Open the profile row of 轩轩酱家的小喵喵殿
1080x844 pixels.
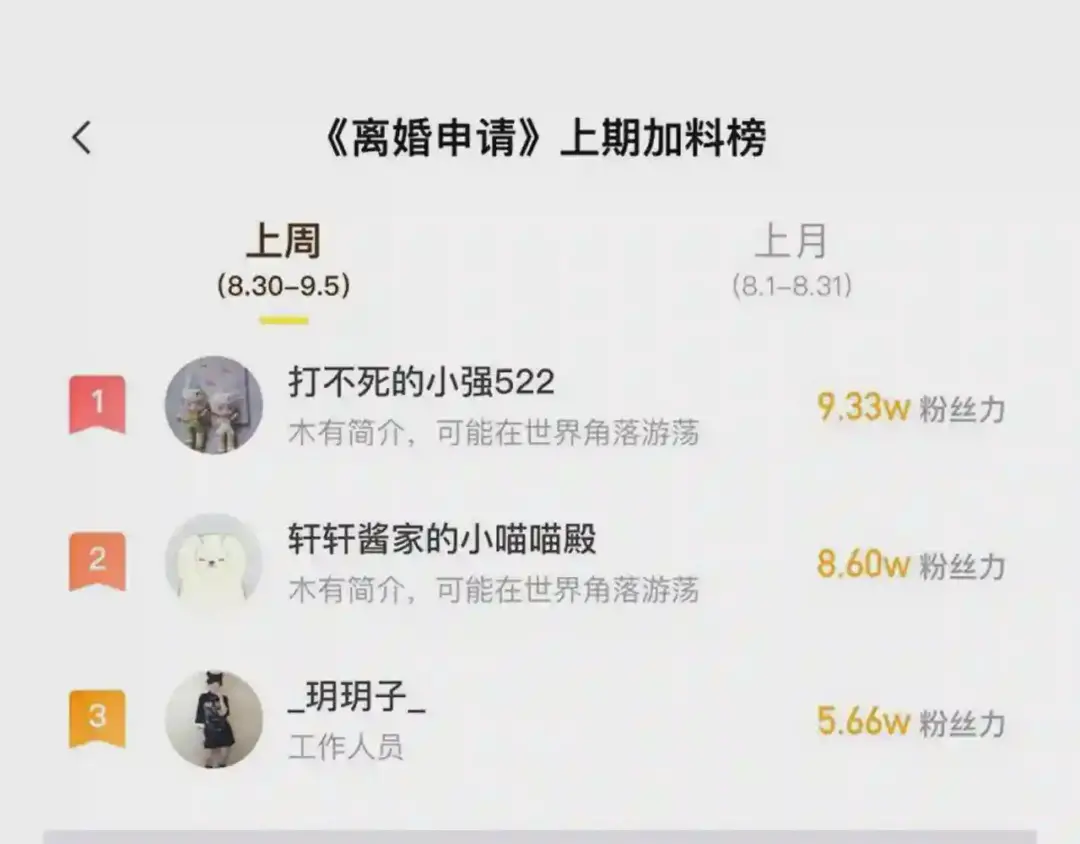(540, 562)
